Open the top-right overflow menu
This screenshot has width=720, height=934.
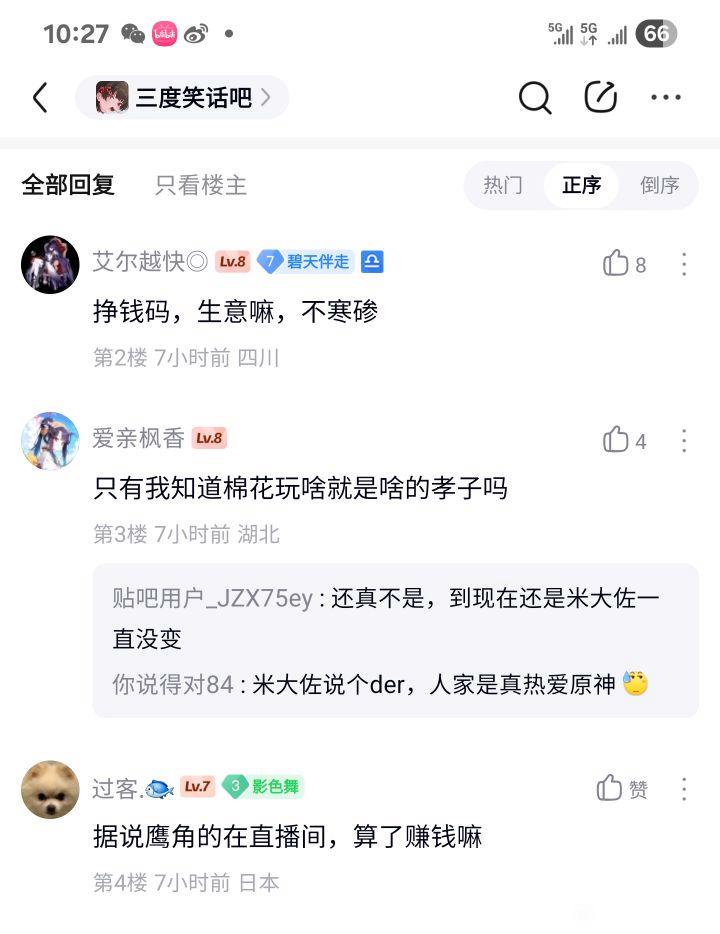tap(666, 98)
